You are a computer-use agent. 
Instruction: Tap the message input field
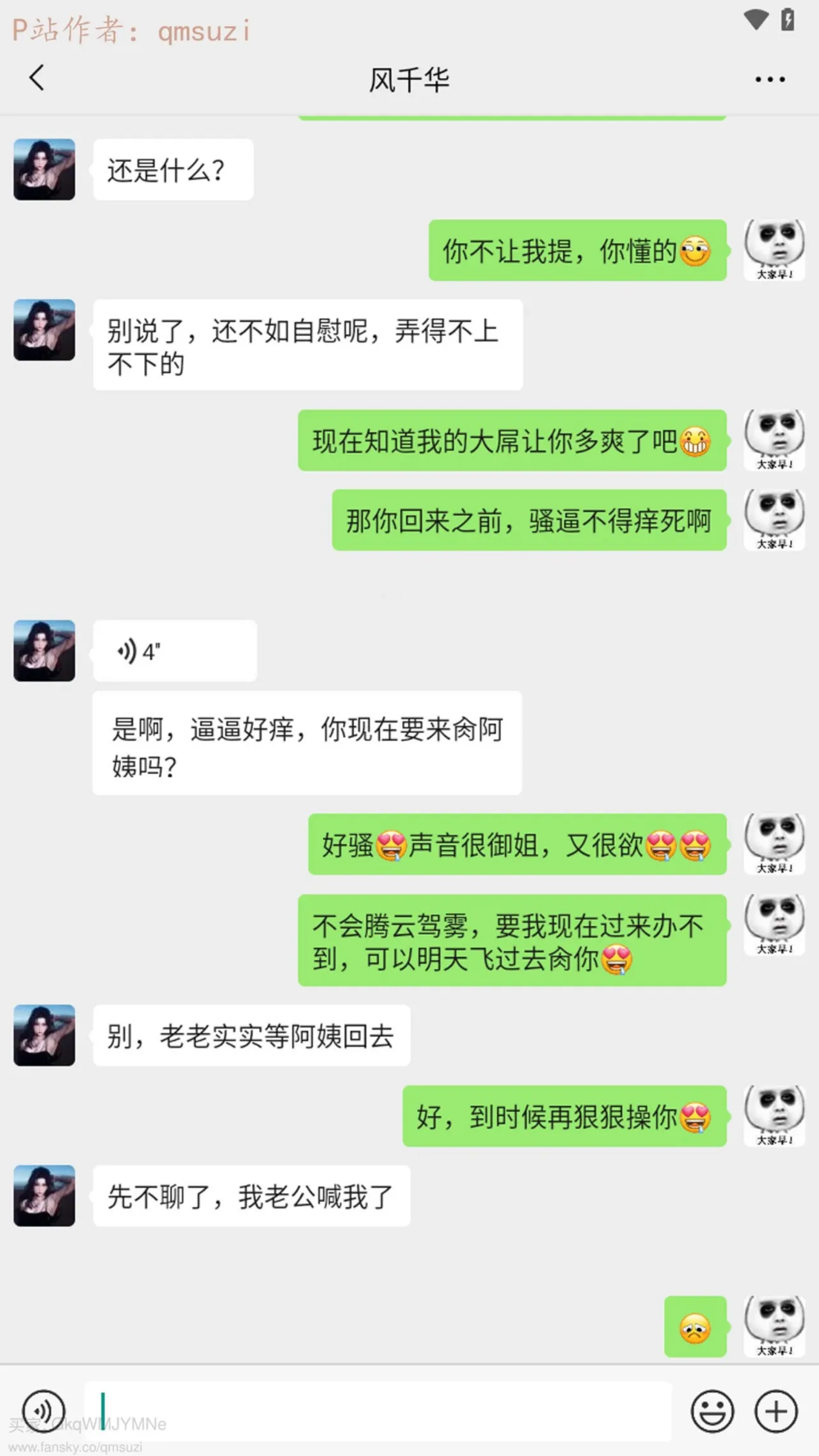378,1411
